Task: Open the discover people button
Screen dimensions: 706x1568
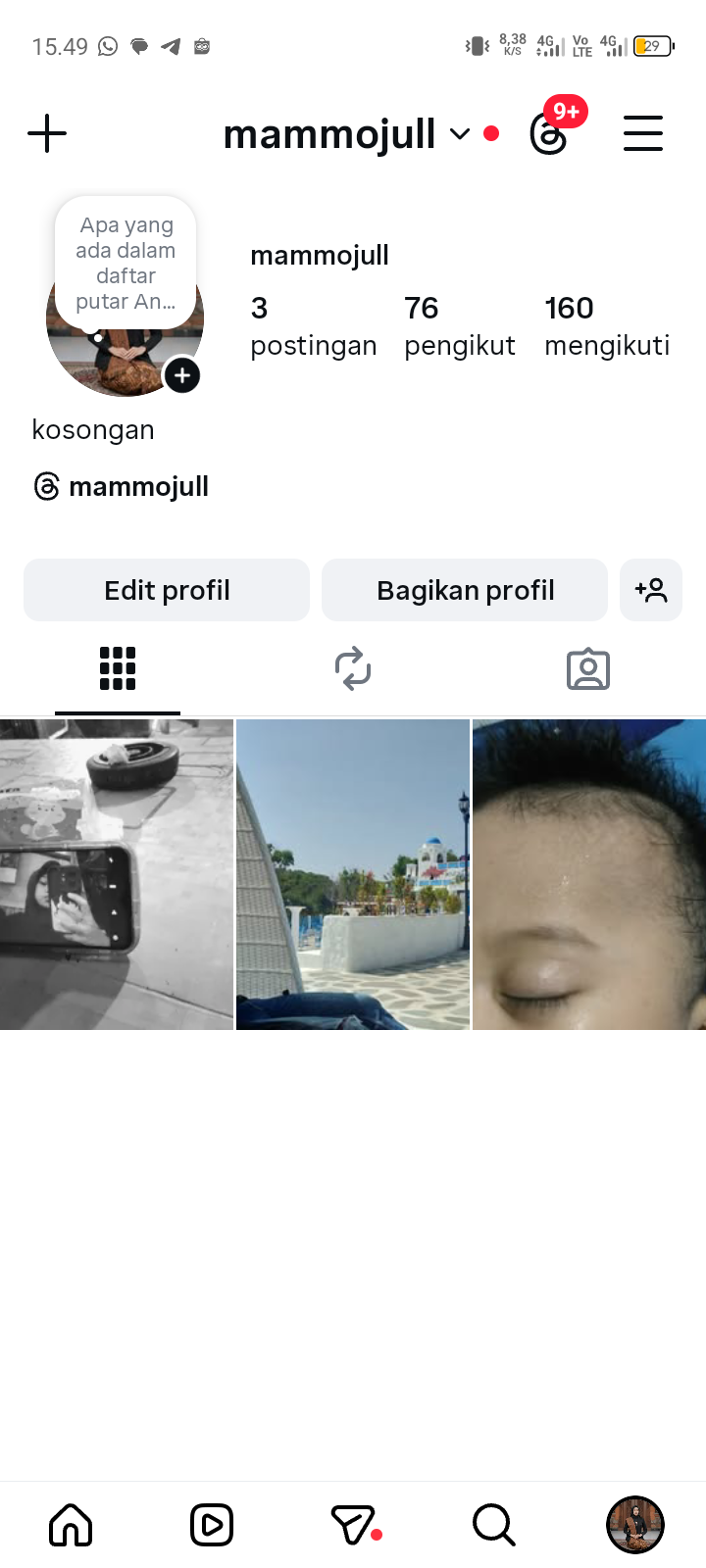Action: [651, 590]
